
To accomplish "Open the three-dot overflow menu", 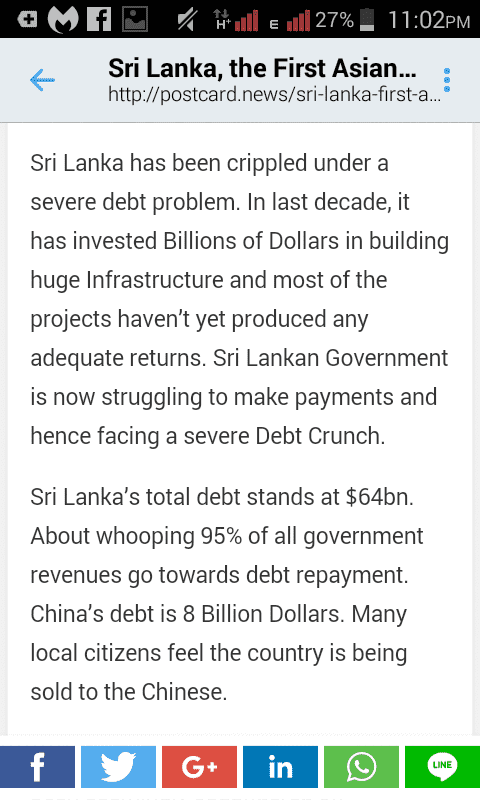I will coord(447,80).
